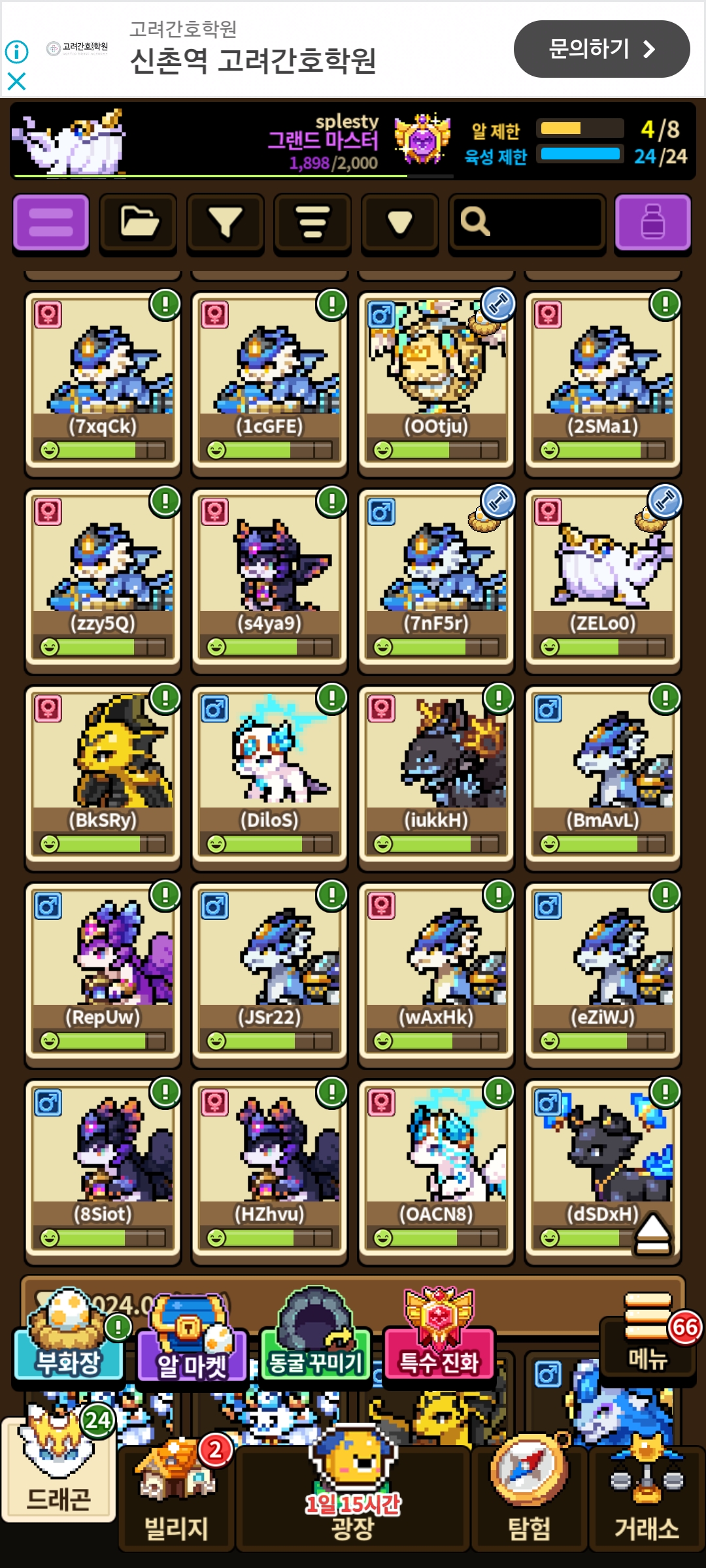Viewport: 706px width, 1568px height.
Task: Tap 문의하기 on the ad banner
Action: click(601, 49)
